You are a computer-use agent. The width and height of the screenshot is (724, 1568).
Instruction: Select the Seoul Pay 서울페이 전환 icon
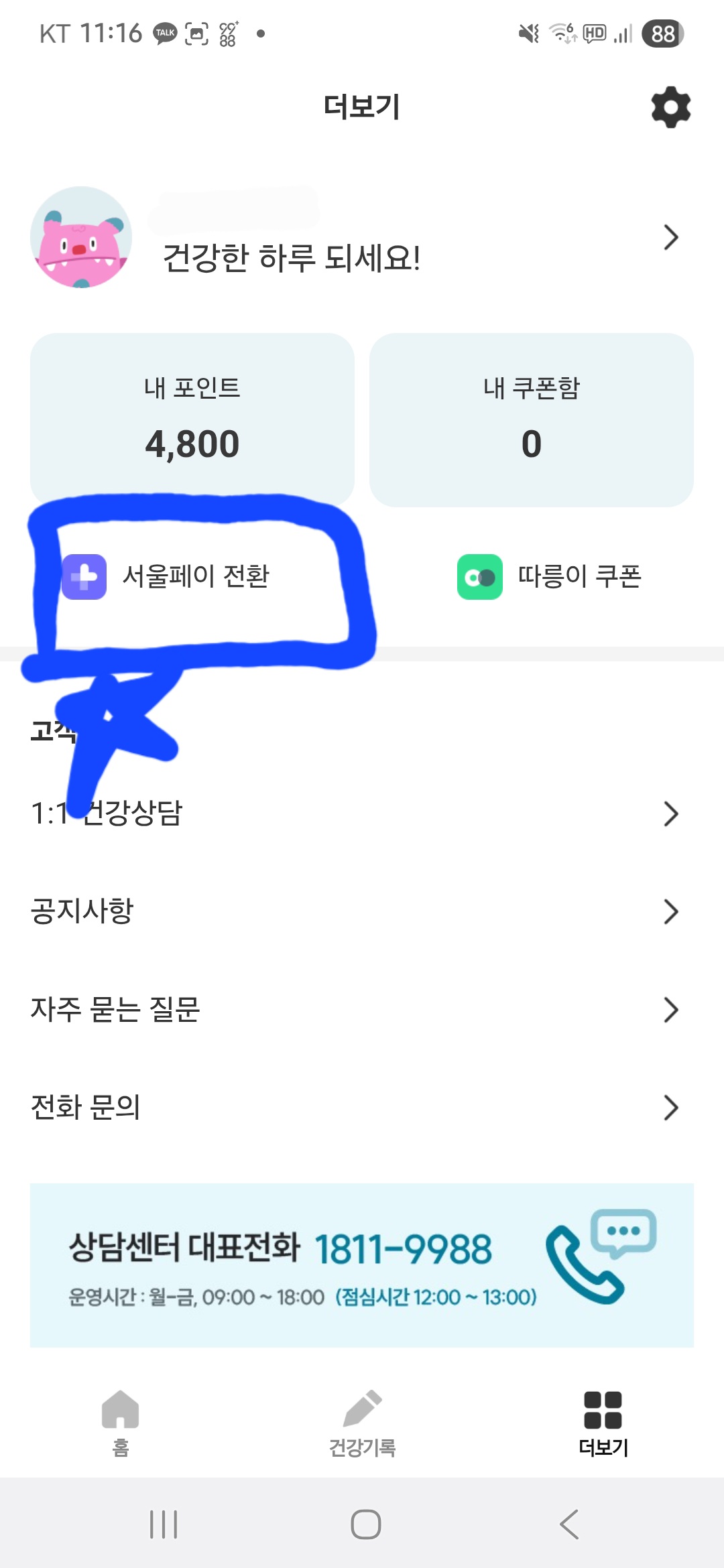point(85,578)
